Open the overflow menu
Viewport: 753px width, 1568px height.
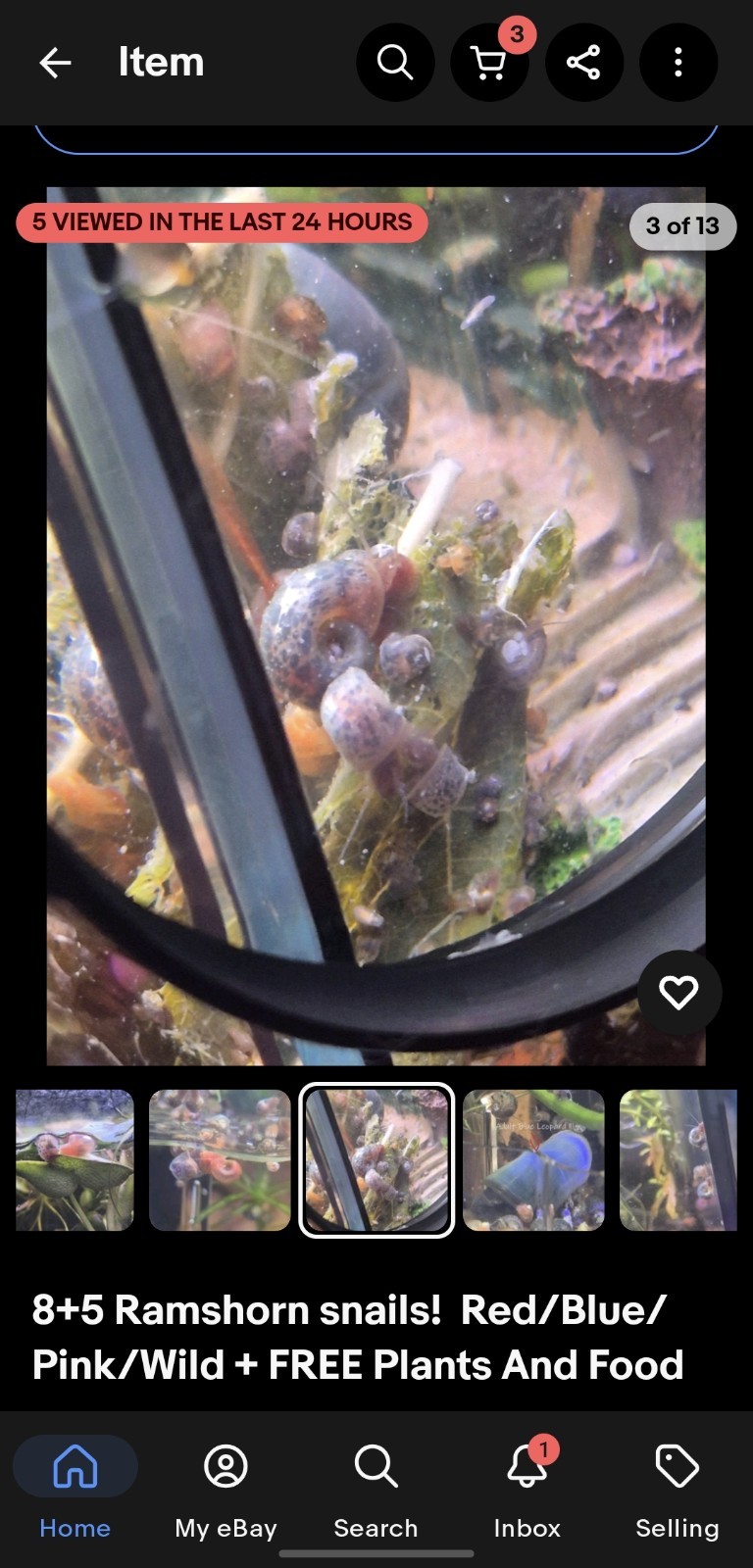[x=678, y=63]
